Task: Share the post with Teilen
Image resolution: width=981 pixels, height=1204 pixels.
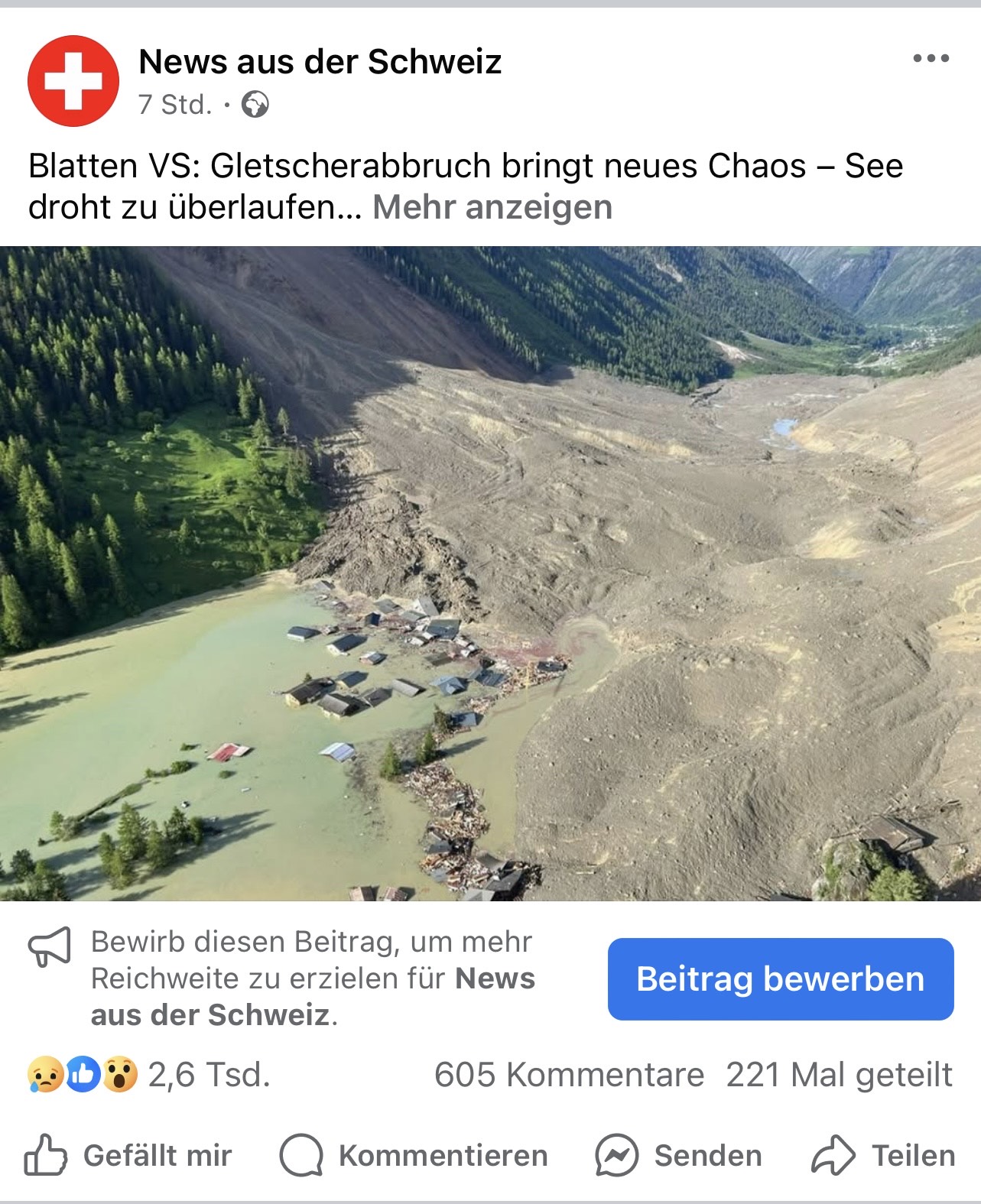Action: tap(883, 1156)
